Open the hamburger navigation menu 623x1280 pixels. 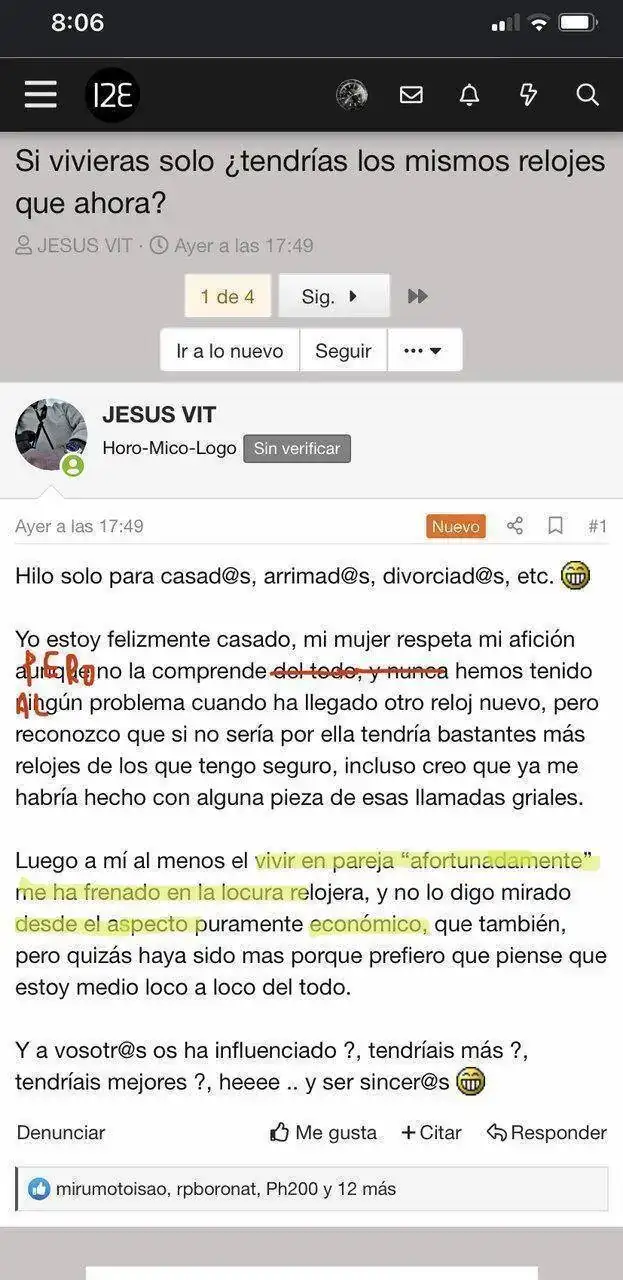tap(41, 95)
